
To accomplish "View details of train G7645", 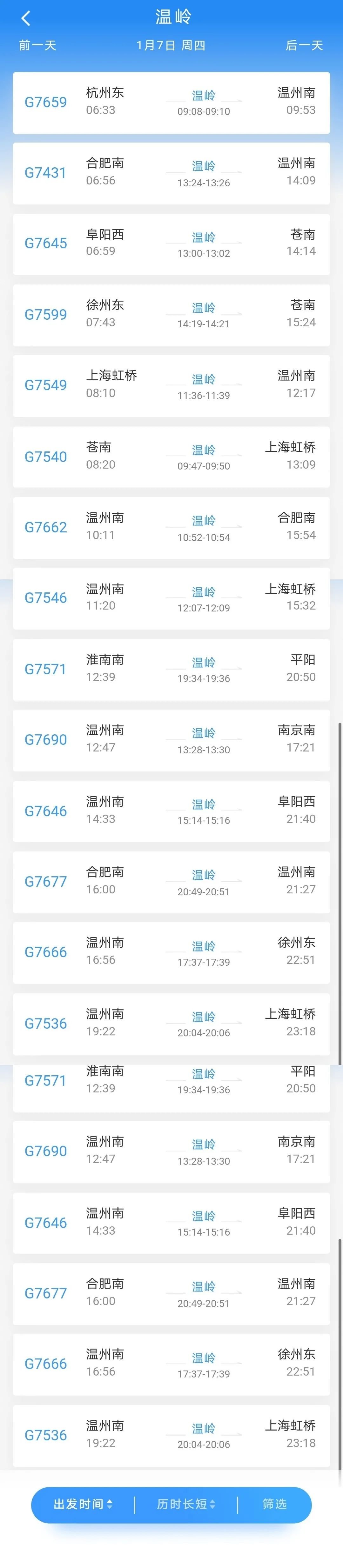I will (x=171, y=244).
